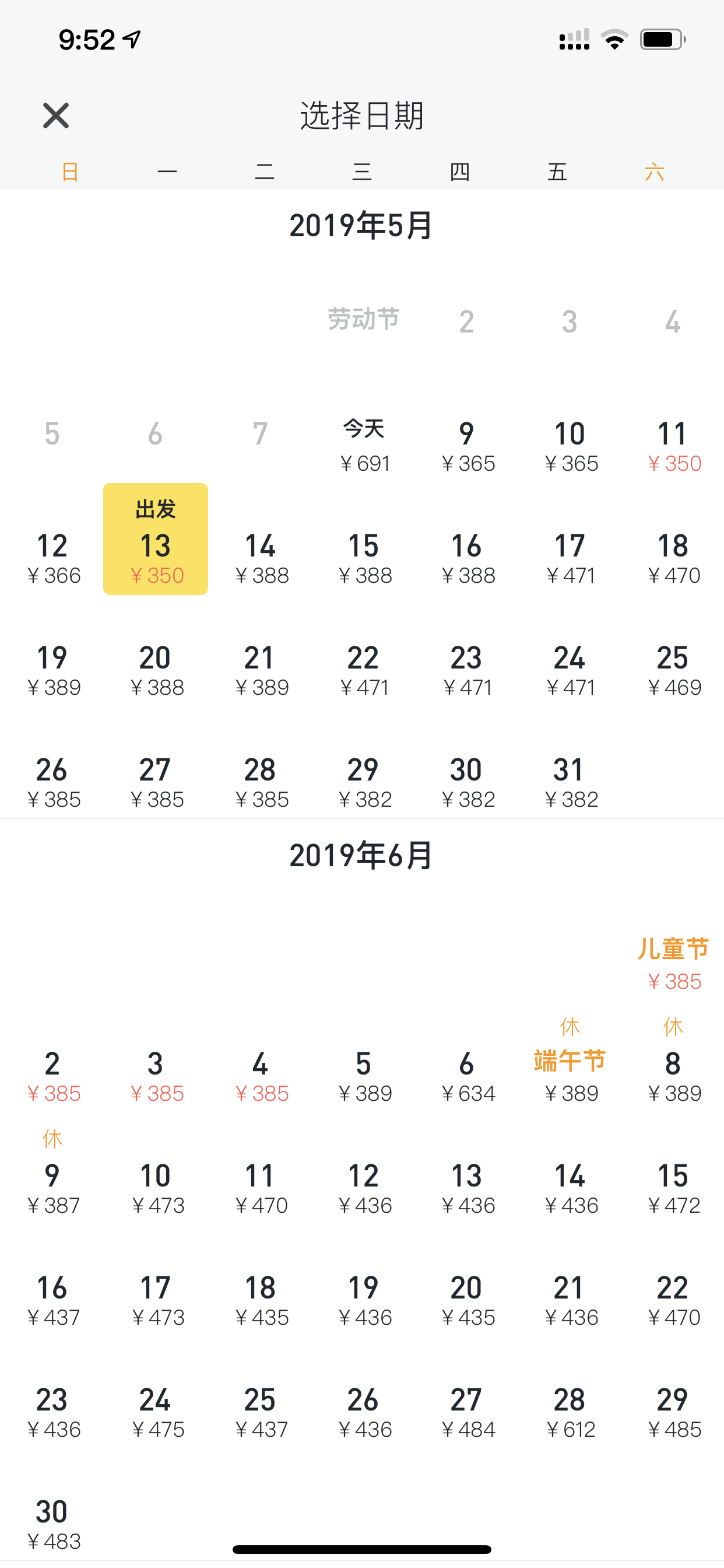The width and height of the screenshot is (724, 1568).
Task: Pick May 31 at ¥382
Action: (x=570, y=782)
